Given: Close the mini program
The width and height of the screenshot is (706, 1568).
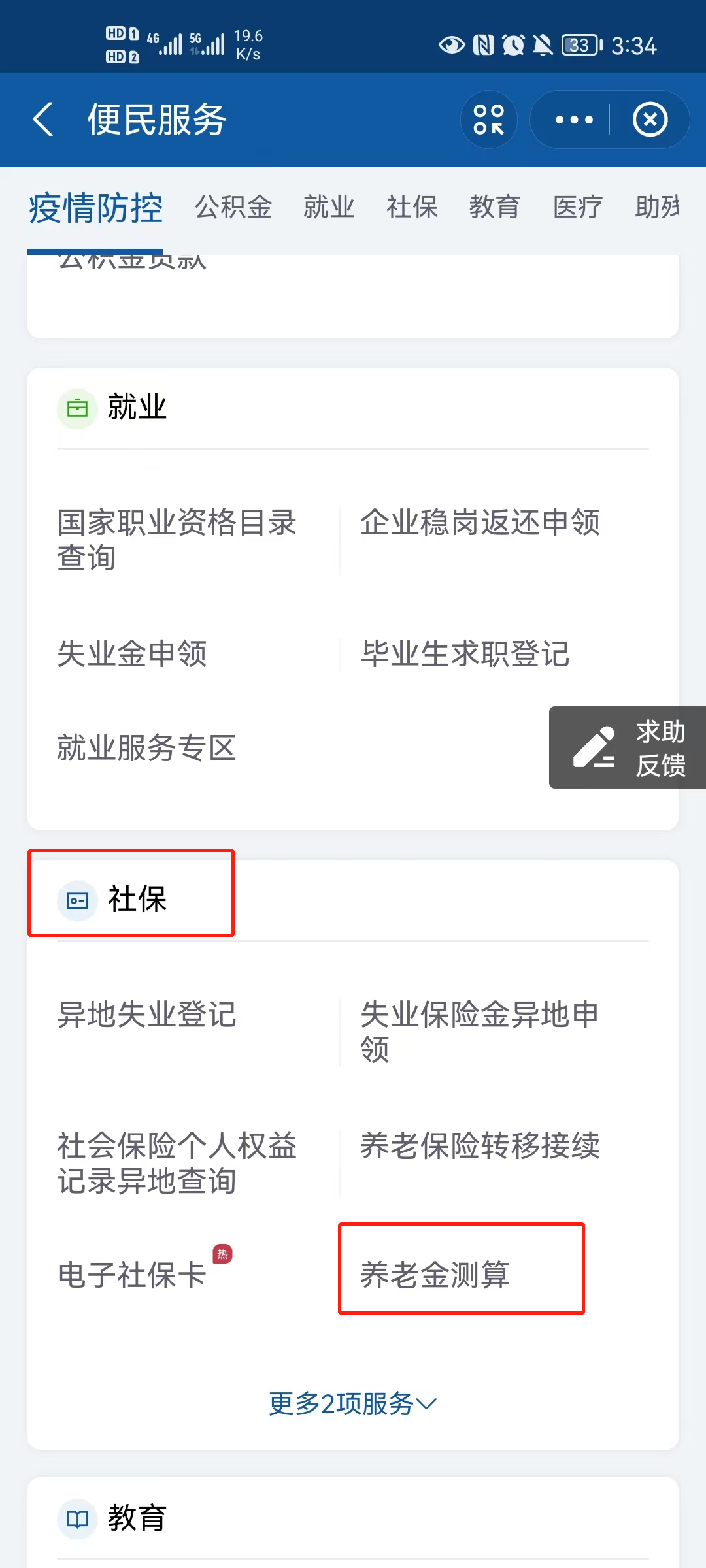Looking at the screenshot, I should coord(650,120).
